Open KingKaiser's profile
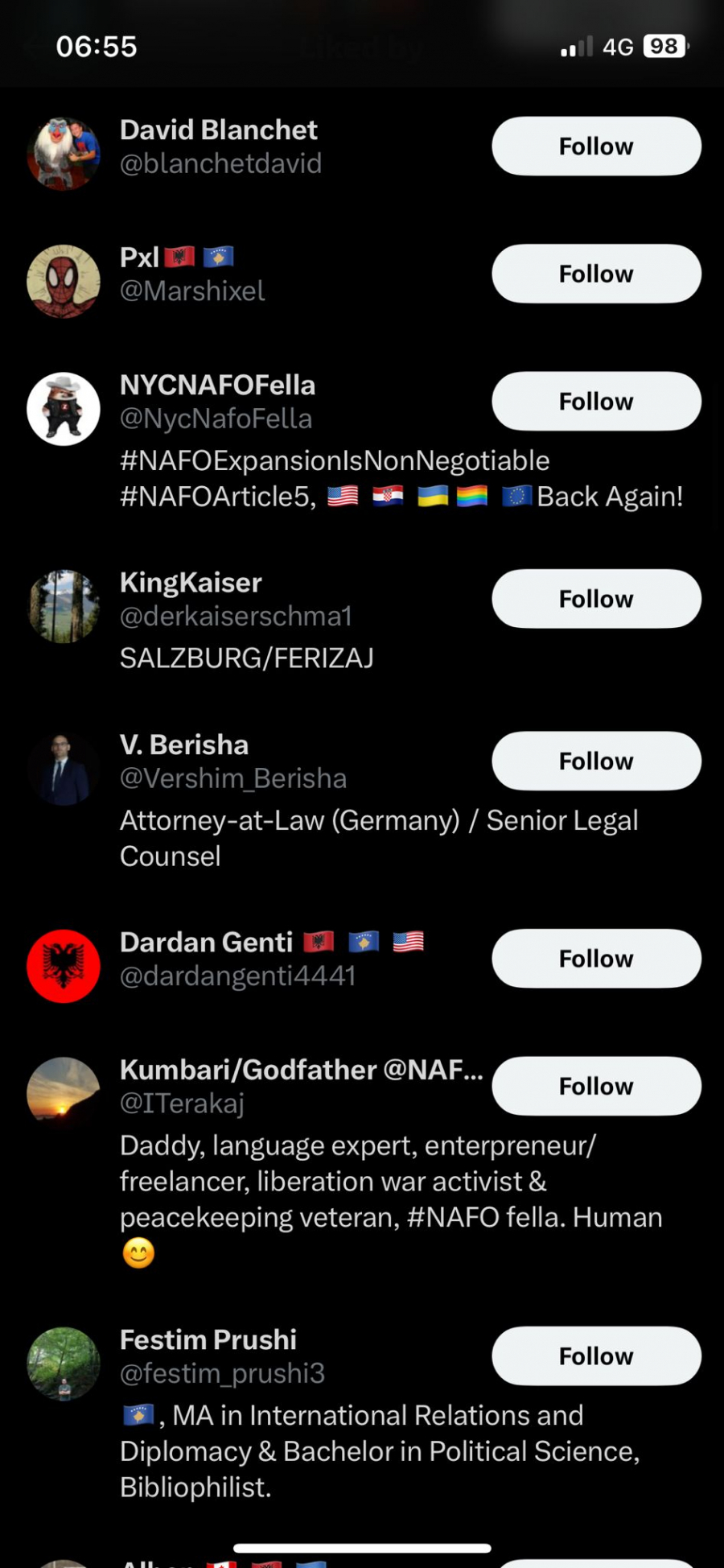 tap(191, 583)
